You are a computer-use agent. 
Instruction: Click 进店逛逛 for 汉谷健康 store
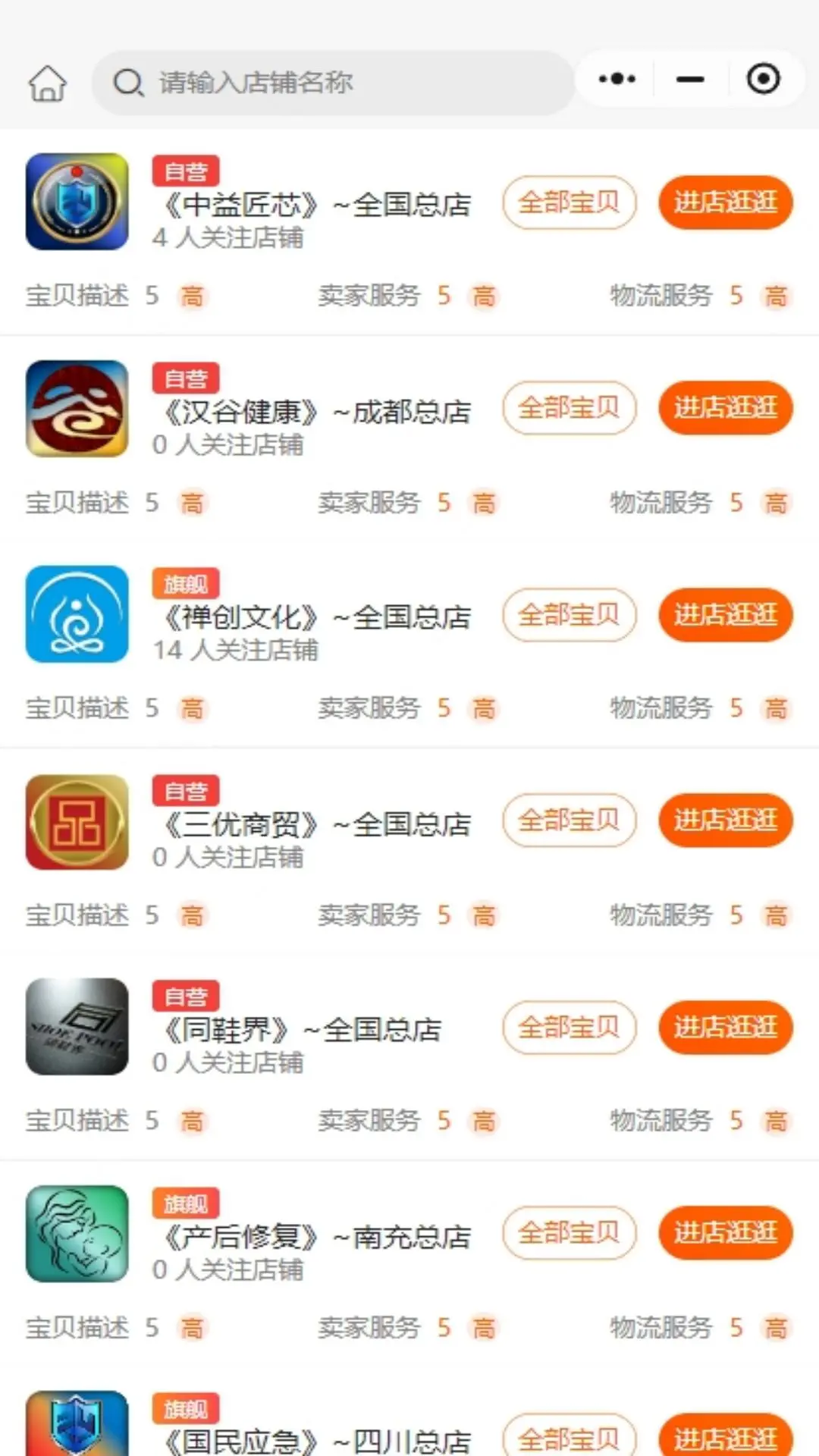pyautogui.click(x=725, y=408)
